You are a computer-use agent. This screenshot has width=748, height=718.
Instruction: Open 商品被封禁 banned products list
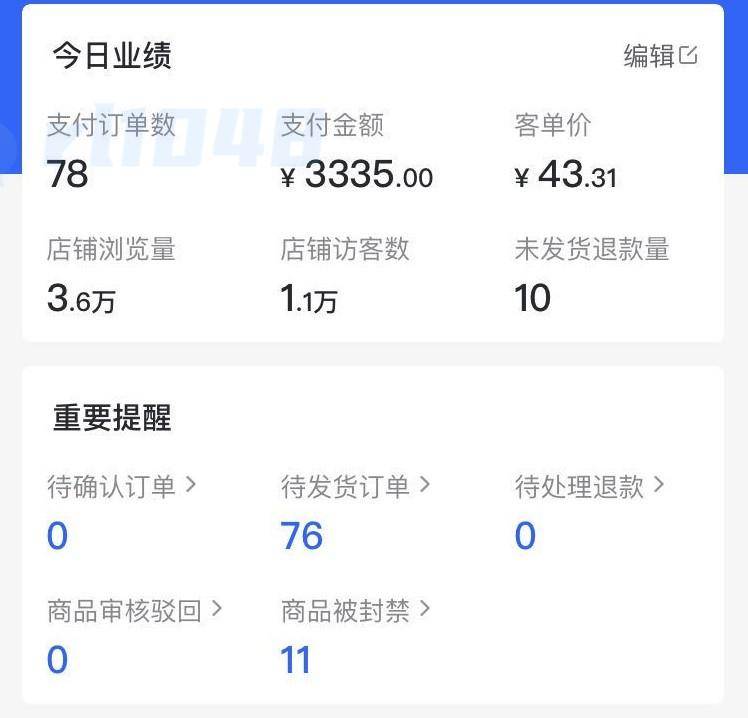pos(355,611)
